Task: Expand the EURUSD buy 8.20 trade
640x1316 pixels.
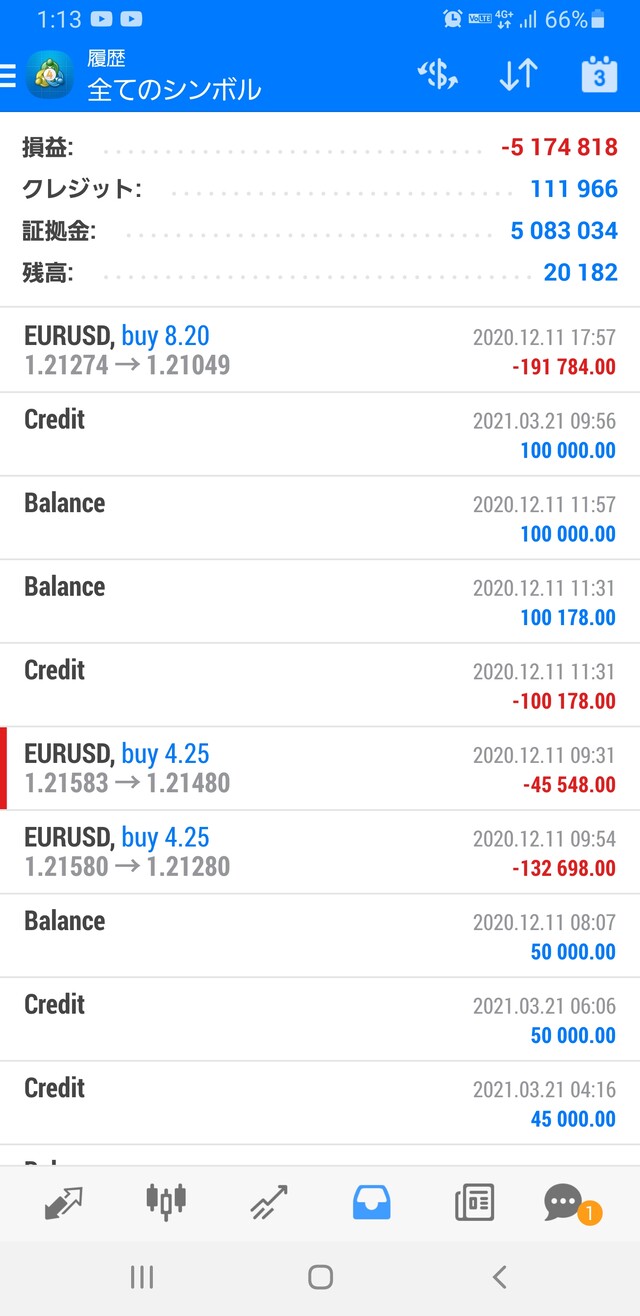Action: tap(320, 350)
